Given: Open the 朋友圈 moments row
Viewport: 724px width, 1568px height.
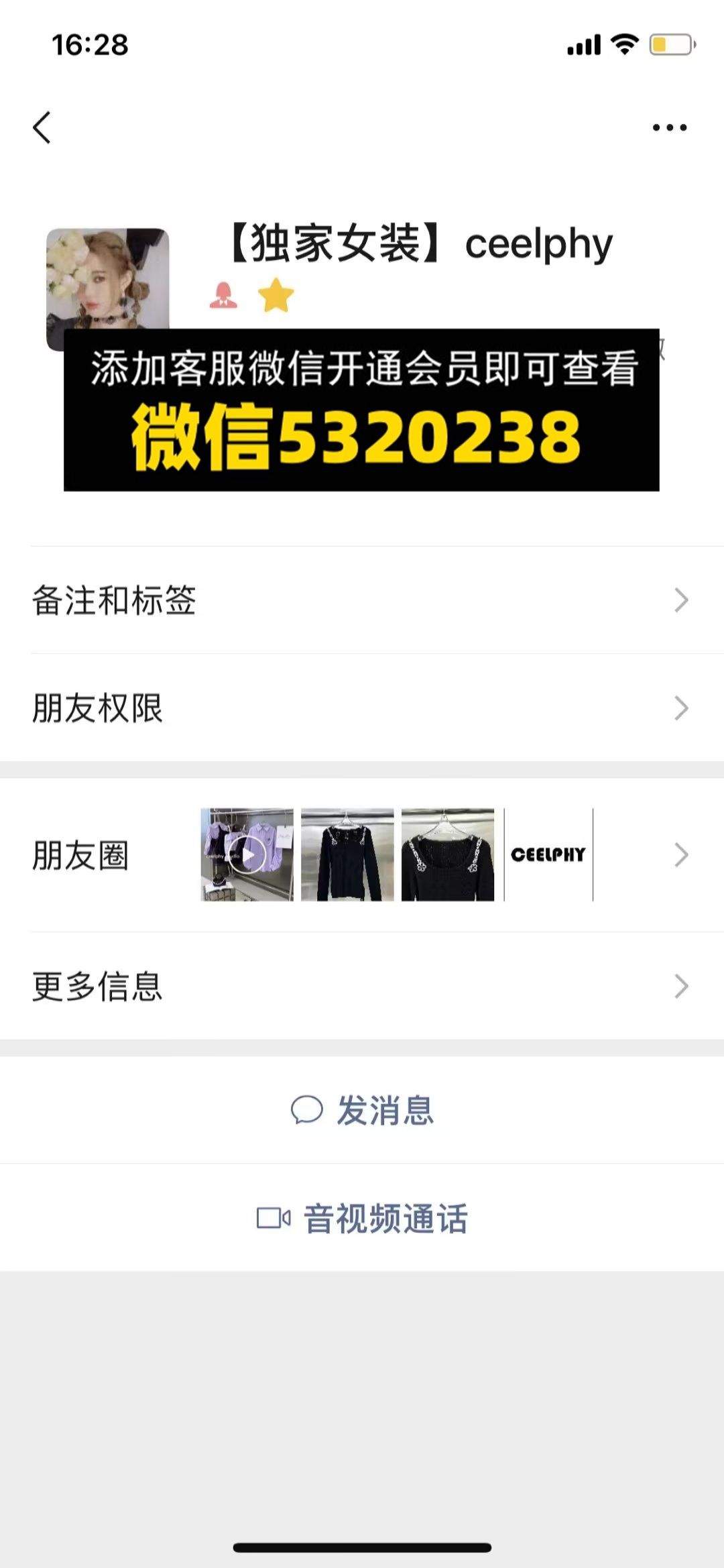Looking at the screenshot, I should 362,855.
